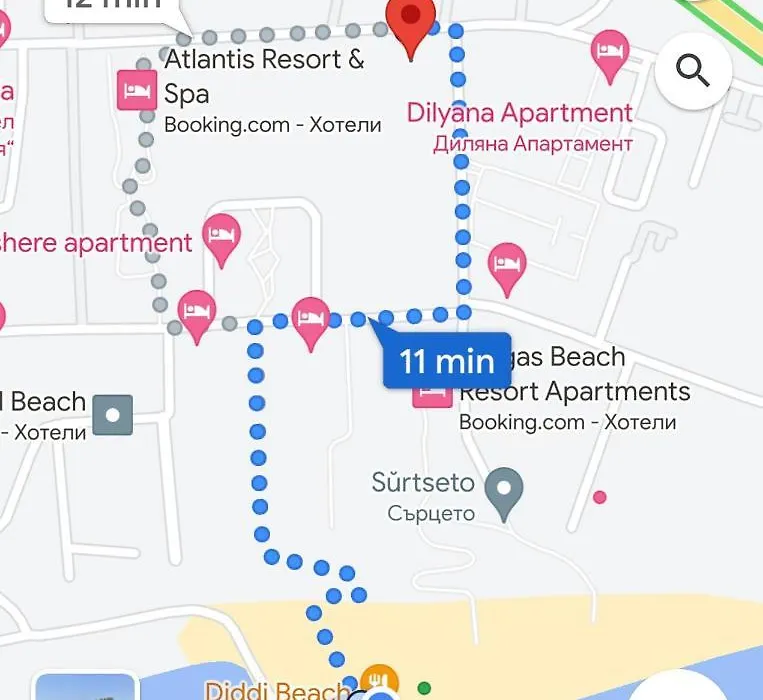Select the 11 min route label
Screen dimensions: 763x700
click(446, 360)
